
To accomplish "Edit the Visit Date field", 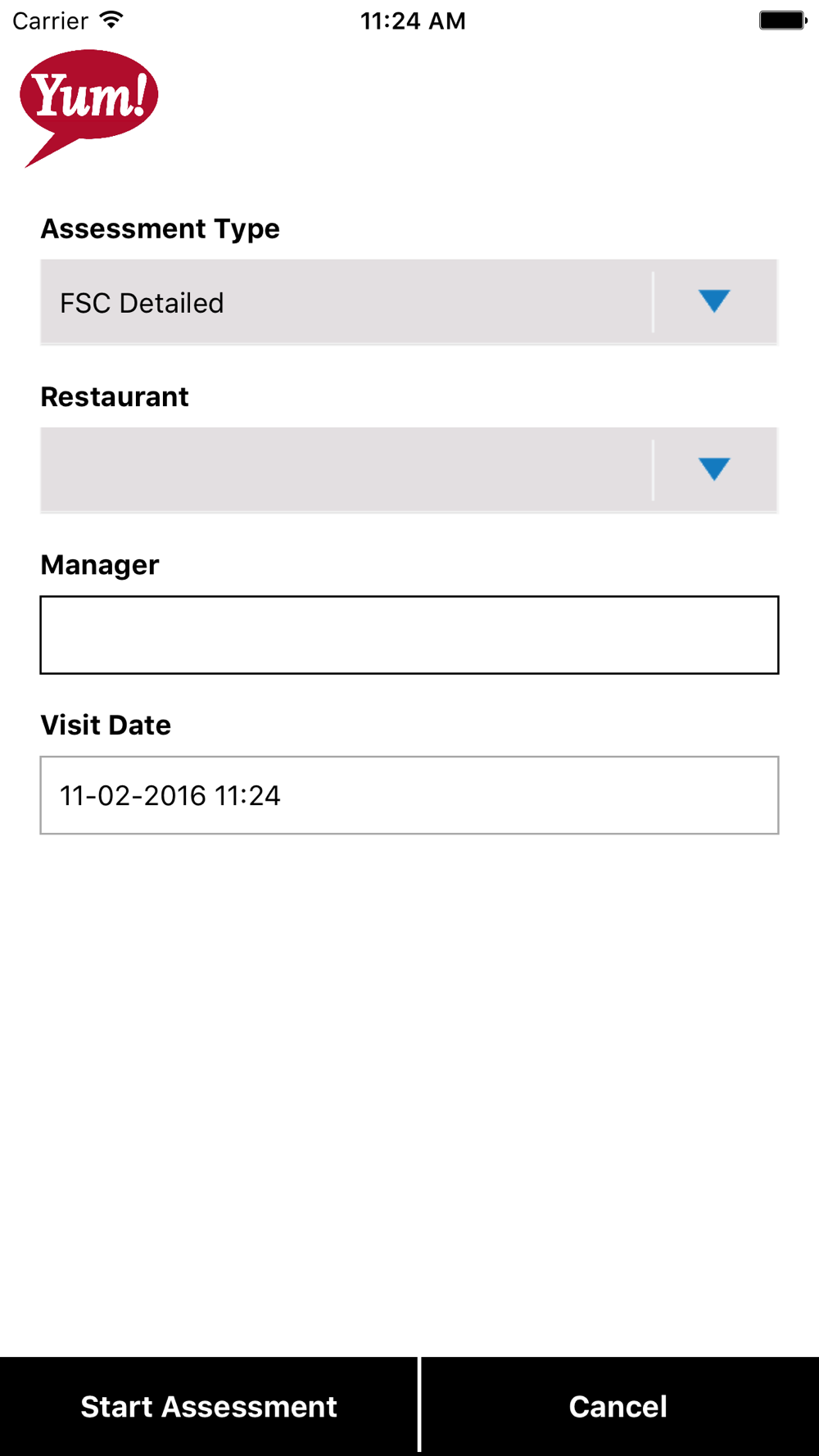I will pyautogui.click(x=409, y=795).
